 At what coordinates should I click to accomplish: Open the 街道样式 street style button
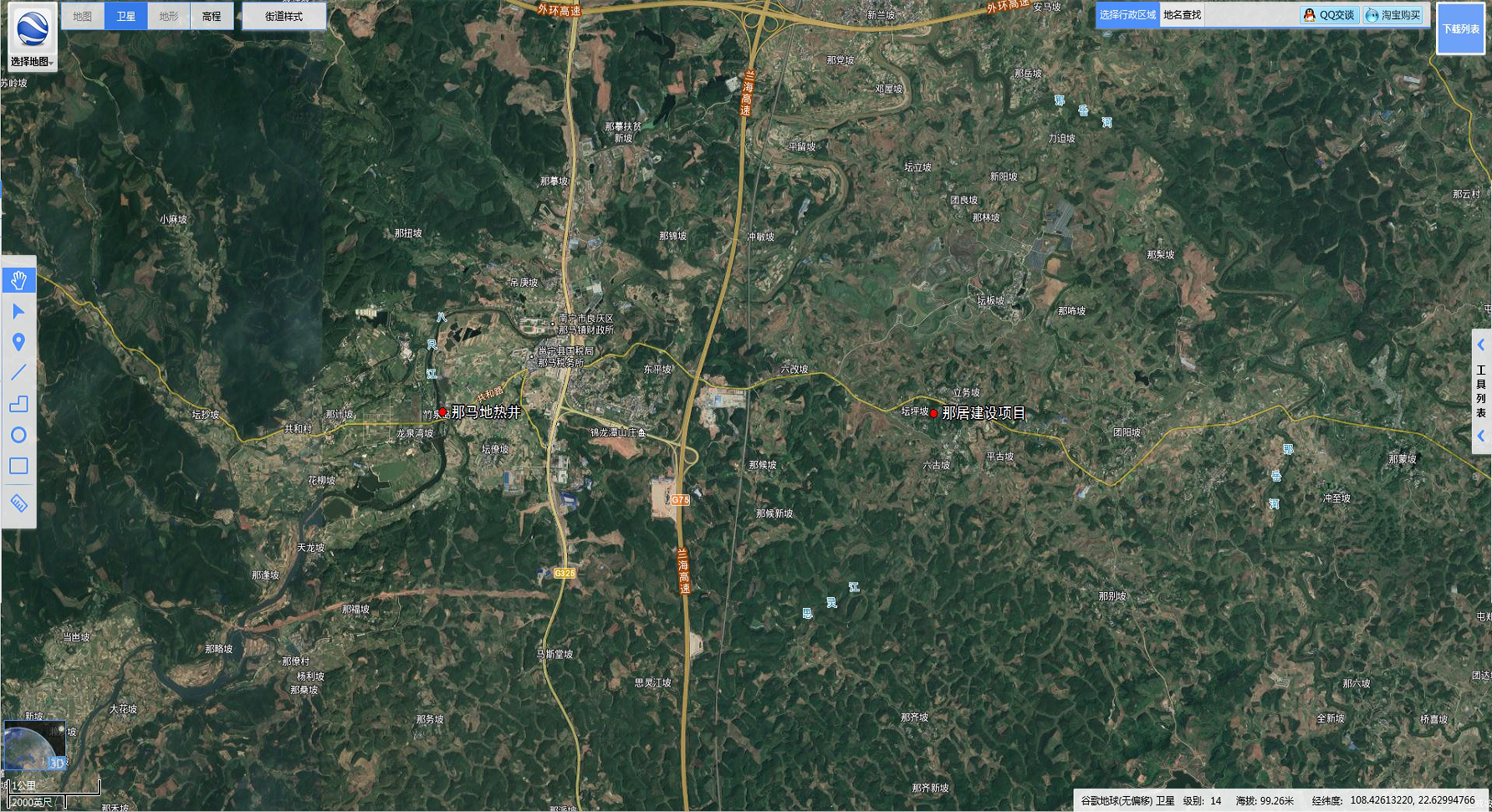click(x=284, y=16)
